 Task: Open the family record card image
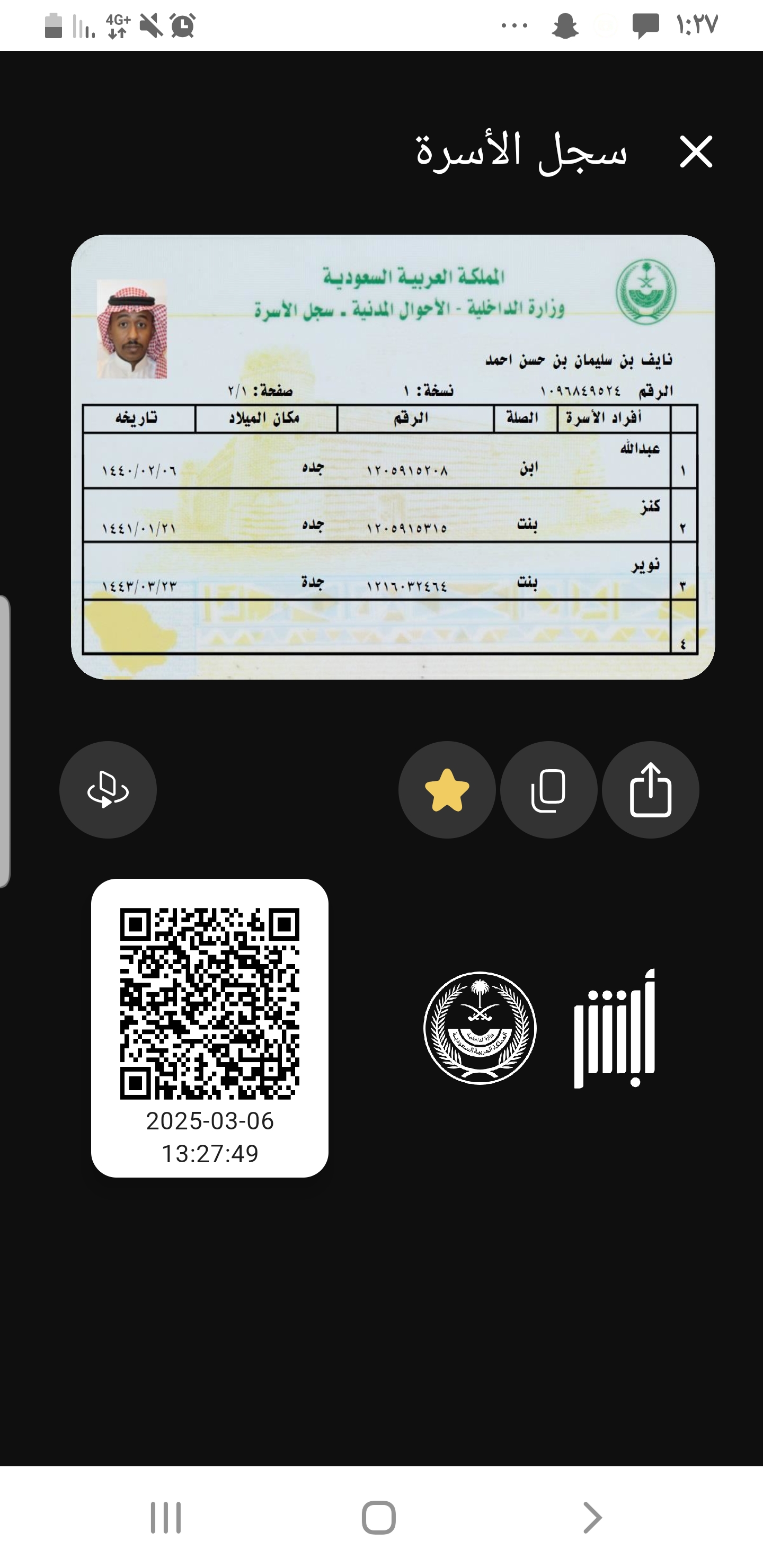[393, 457]
